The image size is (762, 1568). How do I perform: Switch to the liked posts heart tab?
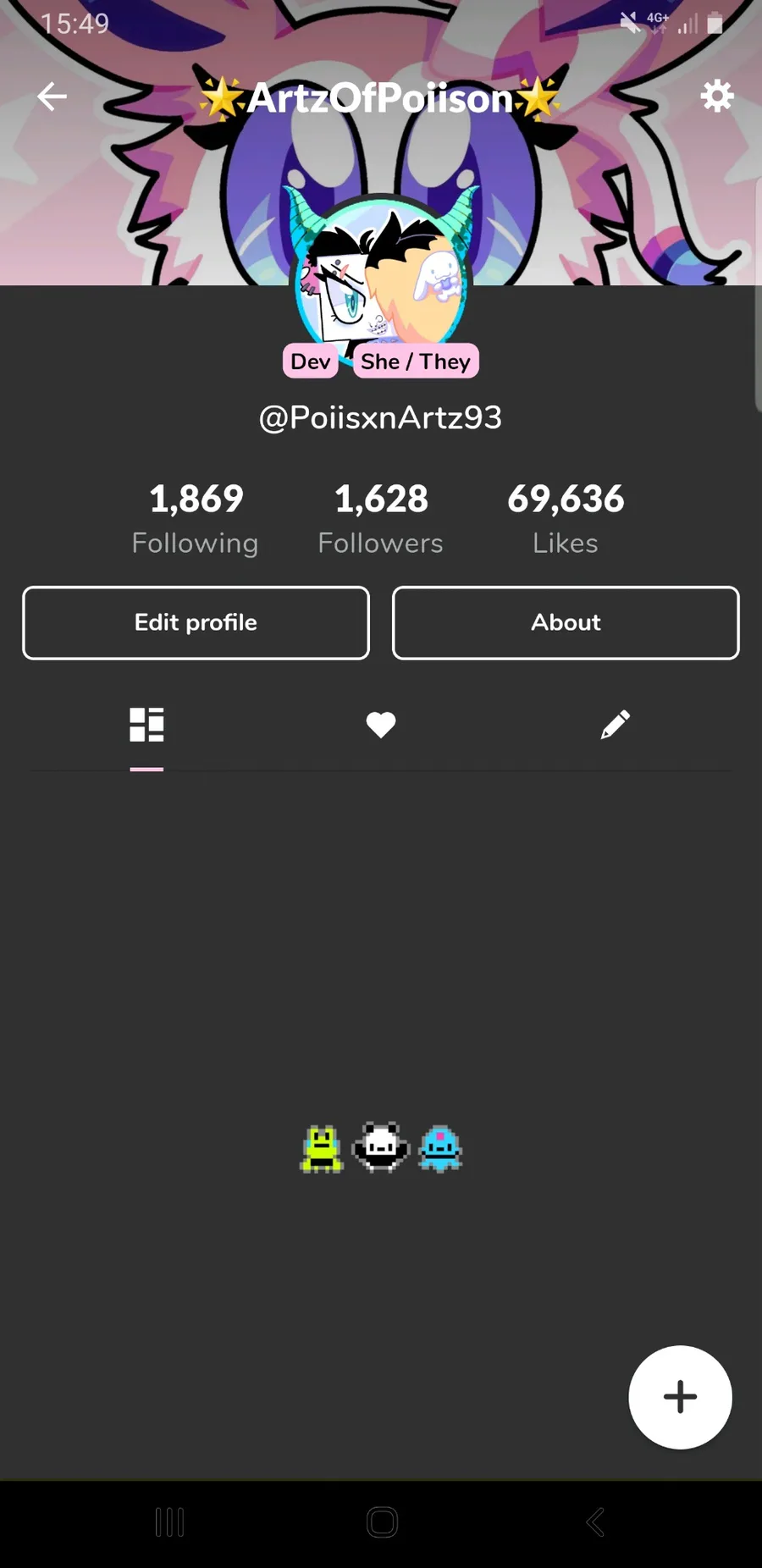click(x=381, y=725)
